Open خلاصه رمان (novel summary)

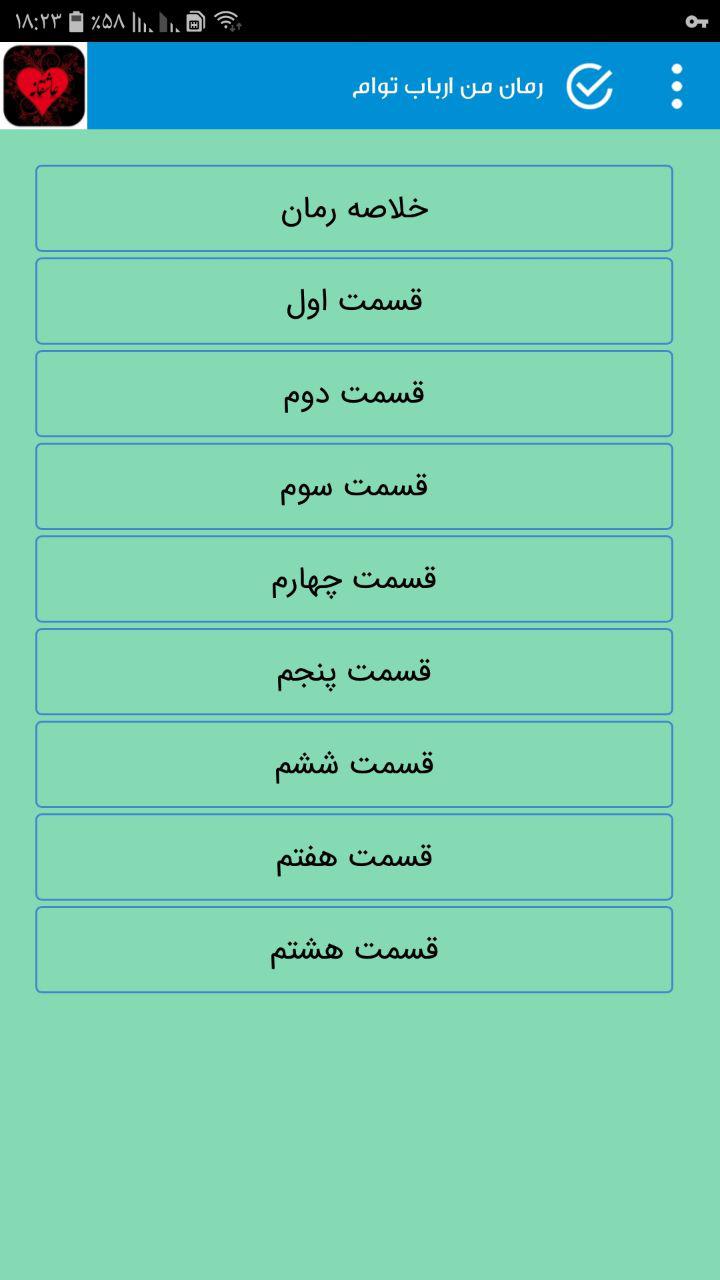(354, 208)
